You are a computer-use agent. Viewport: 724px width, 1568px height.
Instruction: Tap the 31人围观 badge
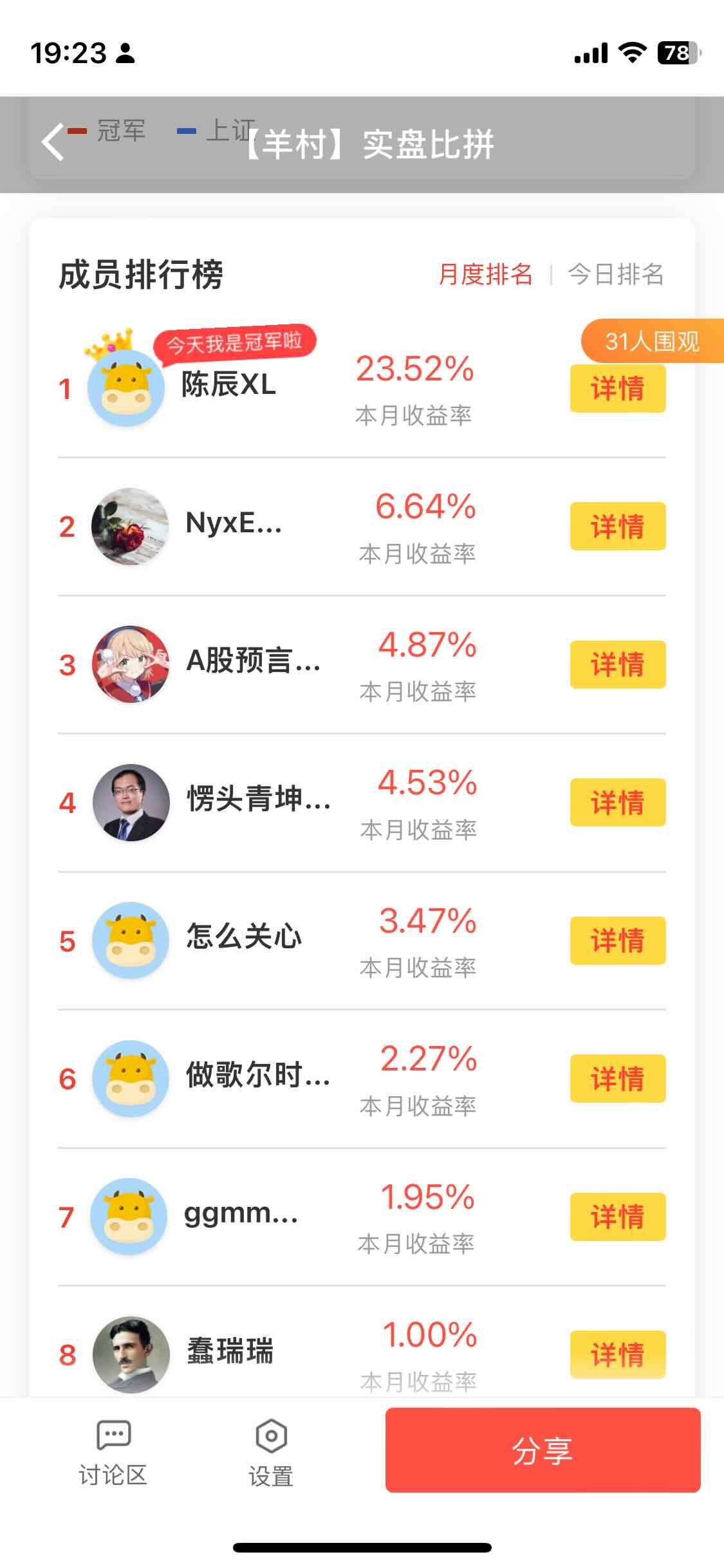point(651,341)
